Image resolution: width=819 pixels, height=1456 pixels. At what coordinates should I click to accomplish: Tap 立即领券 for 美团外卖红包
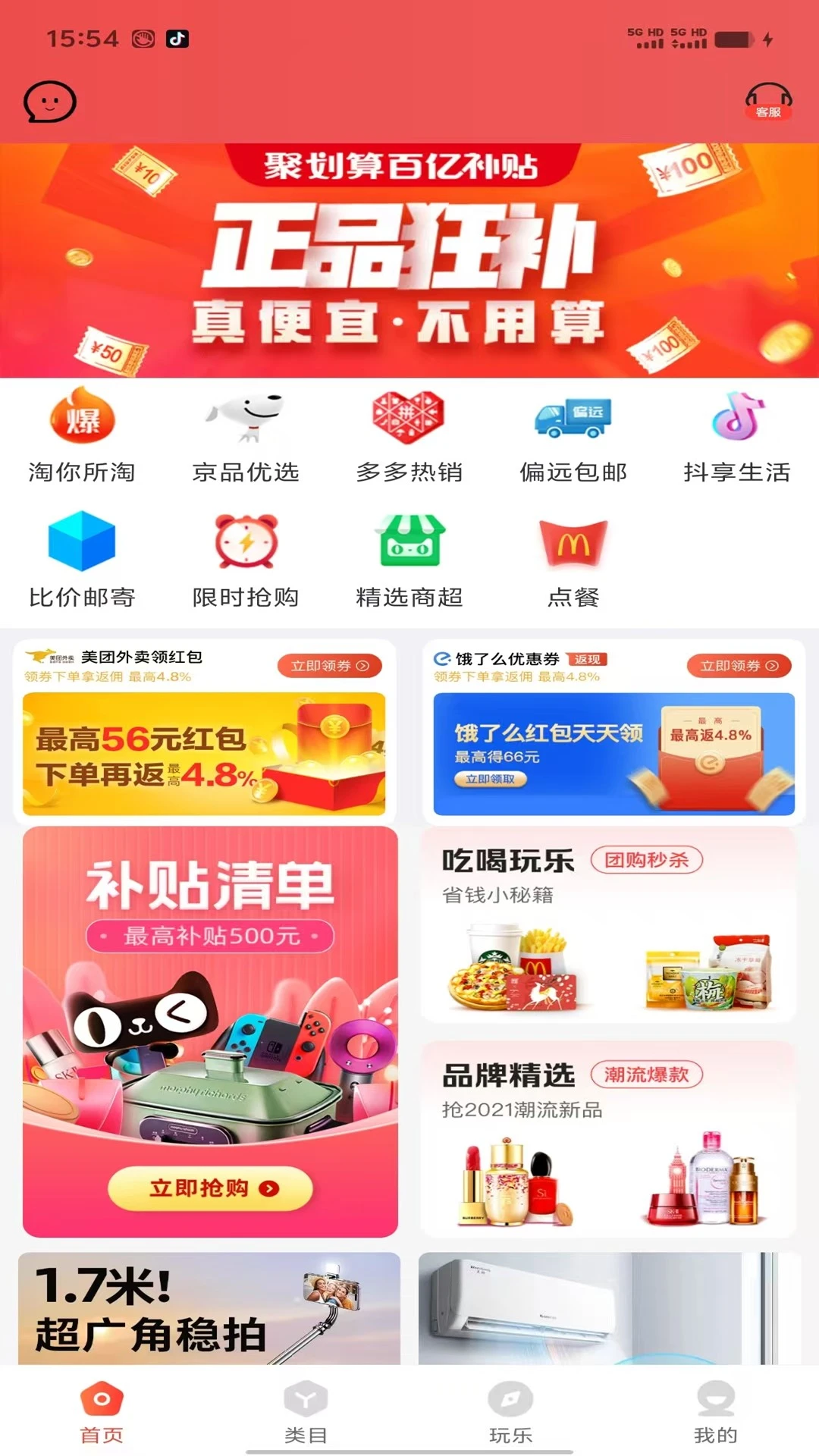tap(328, 665)
